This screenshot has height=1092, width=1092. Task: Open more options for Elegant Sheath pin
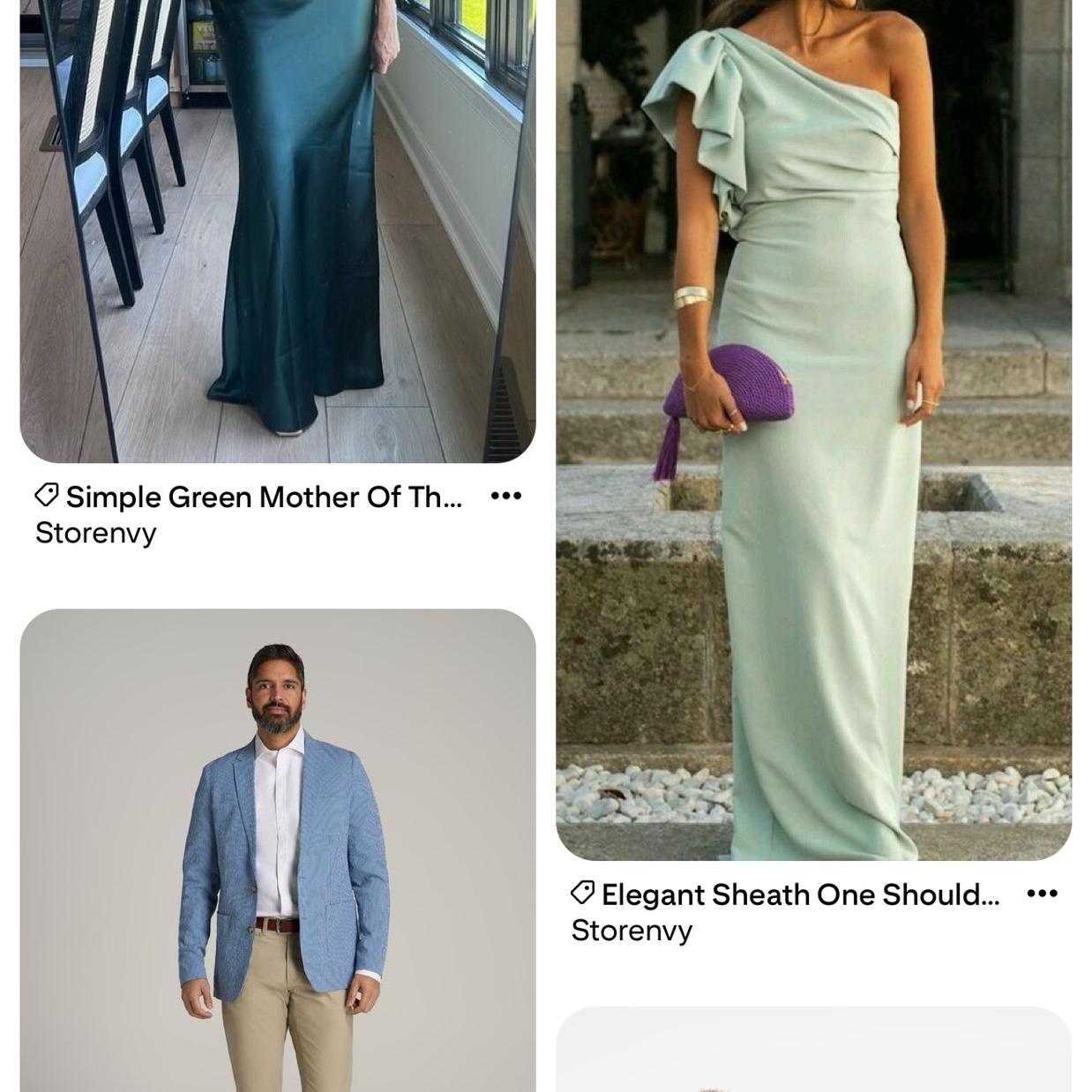[x=1042, y=894]
